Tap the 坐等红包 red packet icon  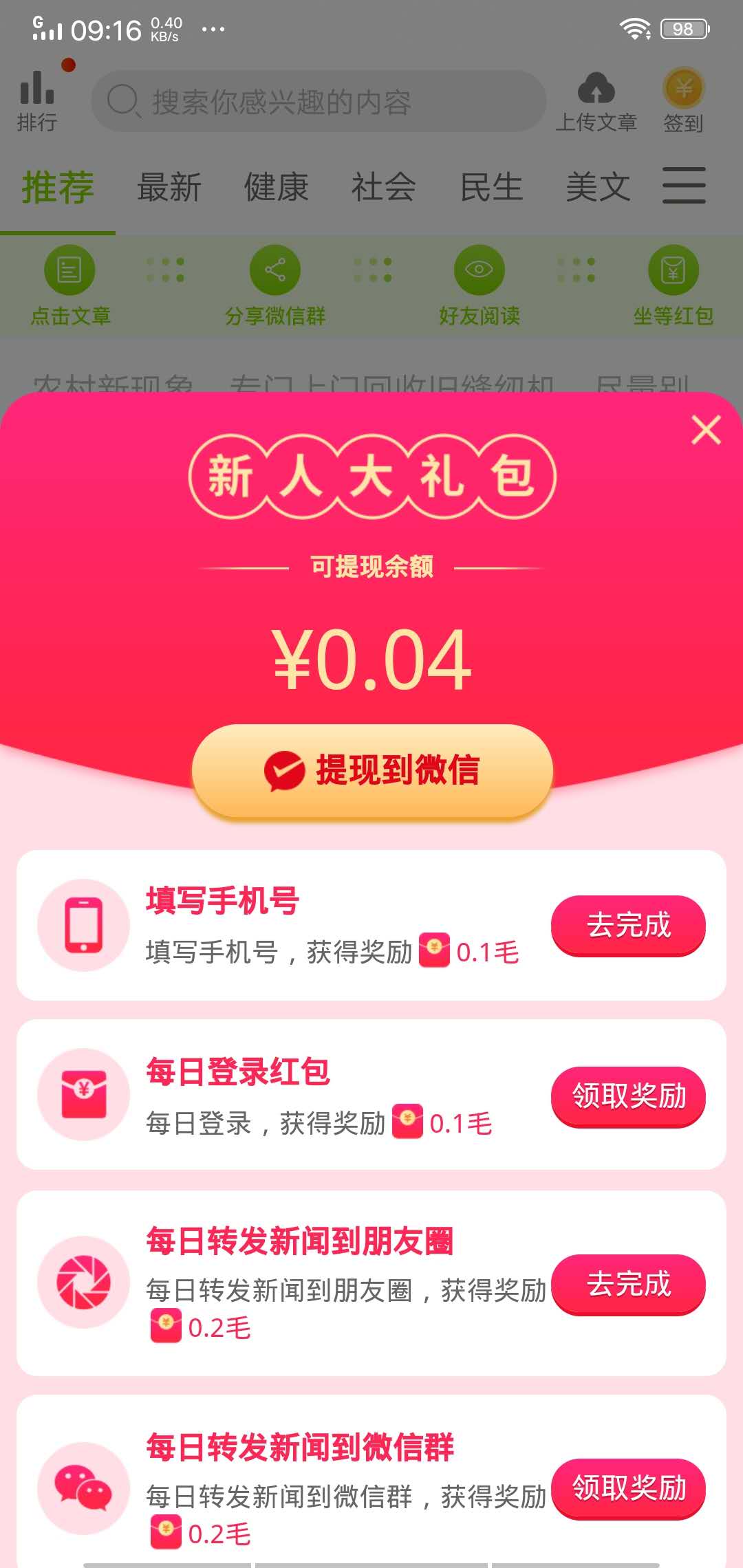pyautogui.click(x=672, y=271)
